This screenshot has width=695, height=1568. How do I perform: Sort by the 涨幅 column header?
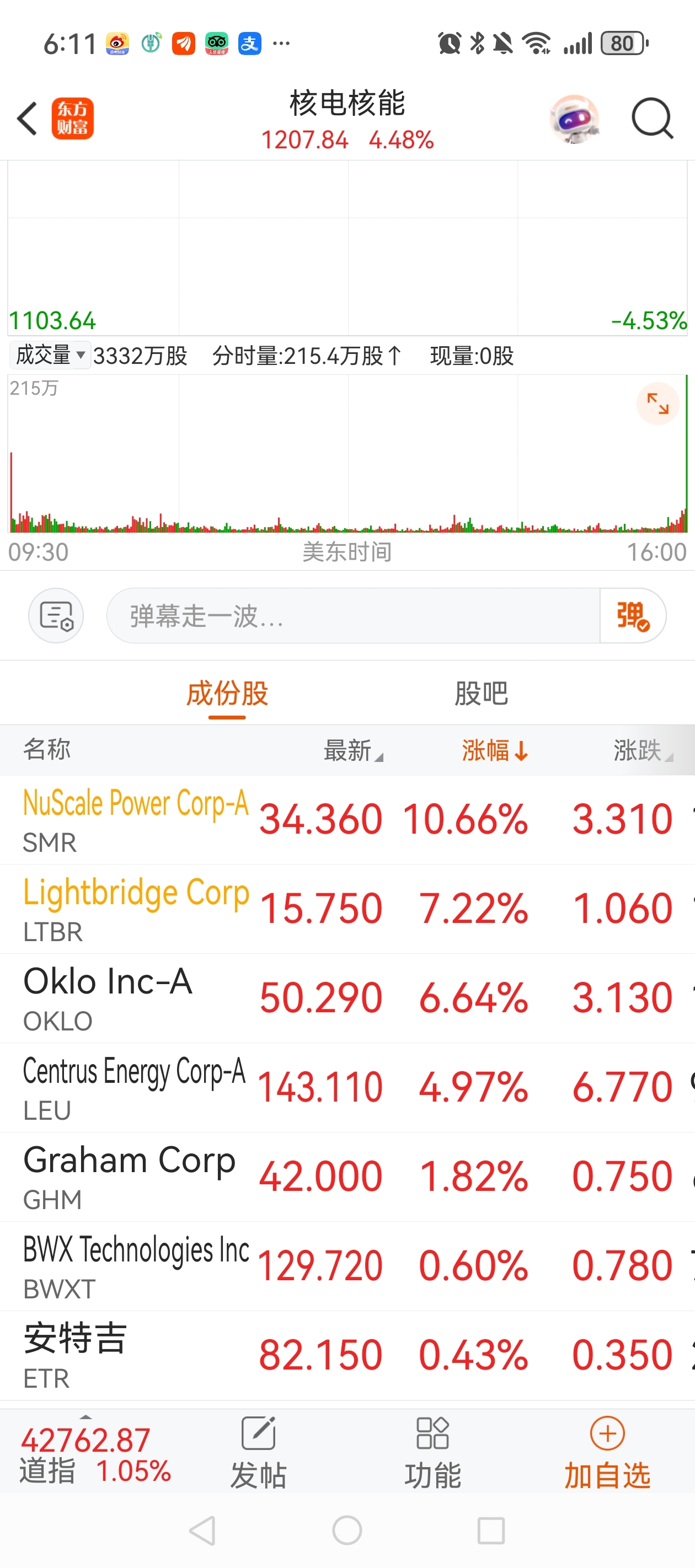click(495, 750)
